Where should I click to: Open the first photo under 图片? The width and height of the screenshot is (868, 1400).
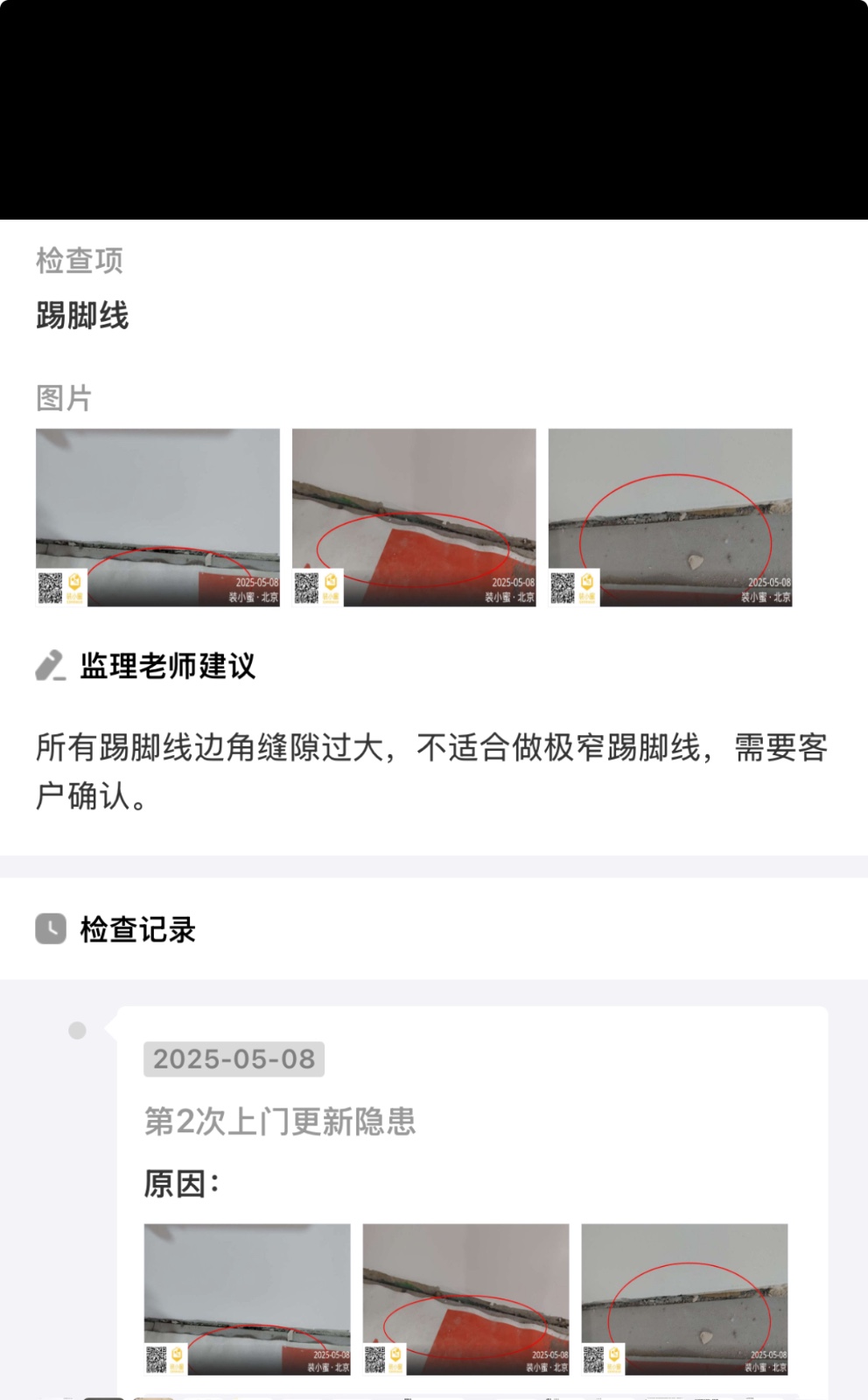[x=157, y=517]
